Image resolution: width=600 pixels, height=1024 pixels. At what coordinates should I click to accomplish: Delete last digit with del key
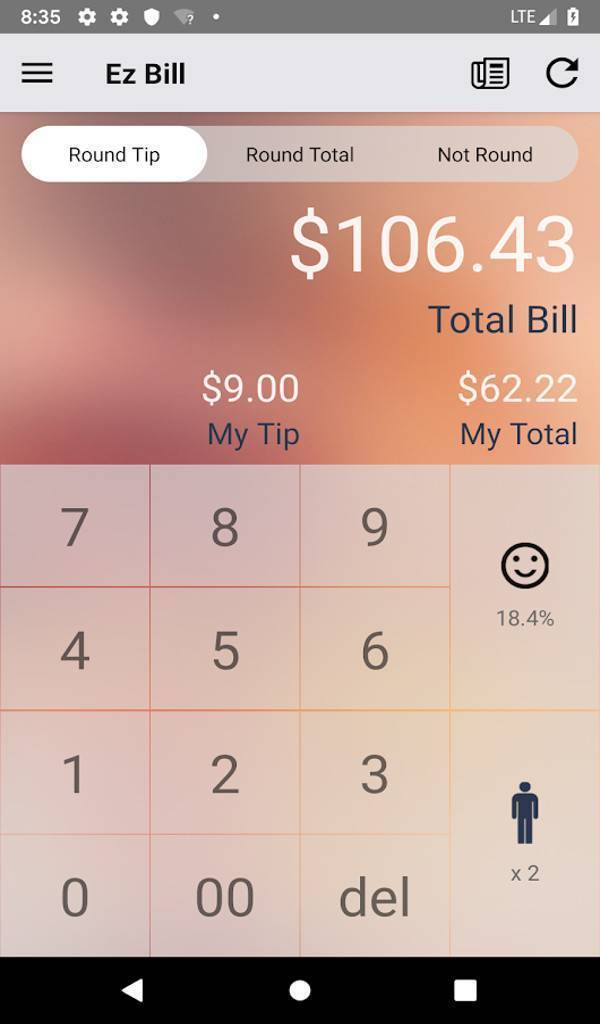375,897
